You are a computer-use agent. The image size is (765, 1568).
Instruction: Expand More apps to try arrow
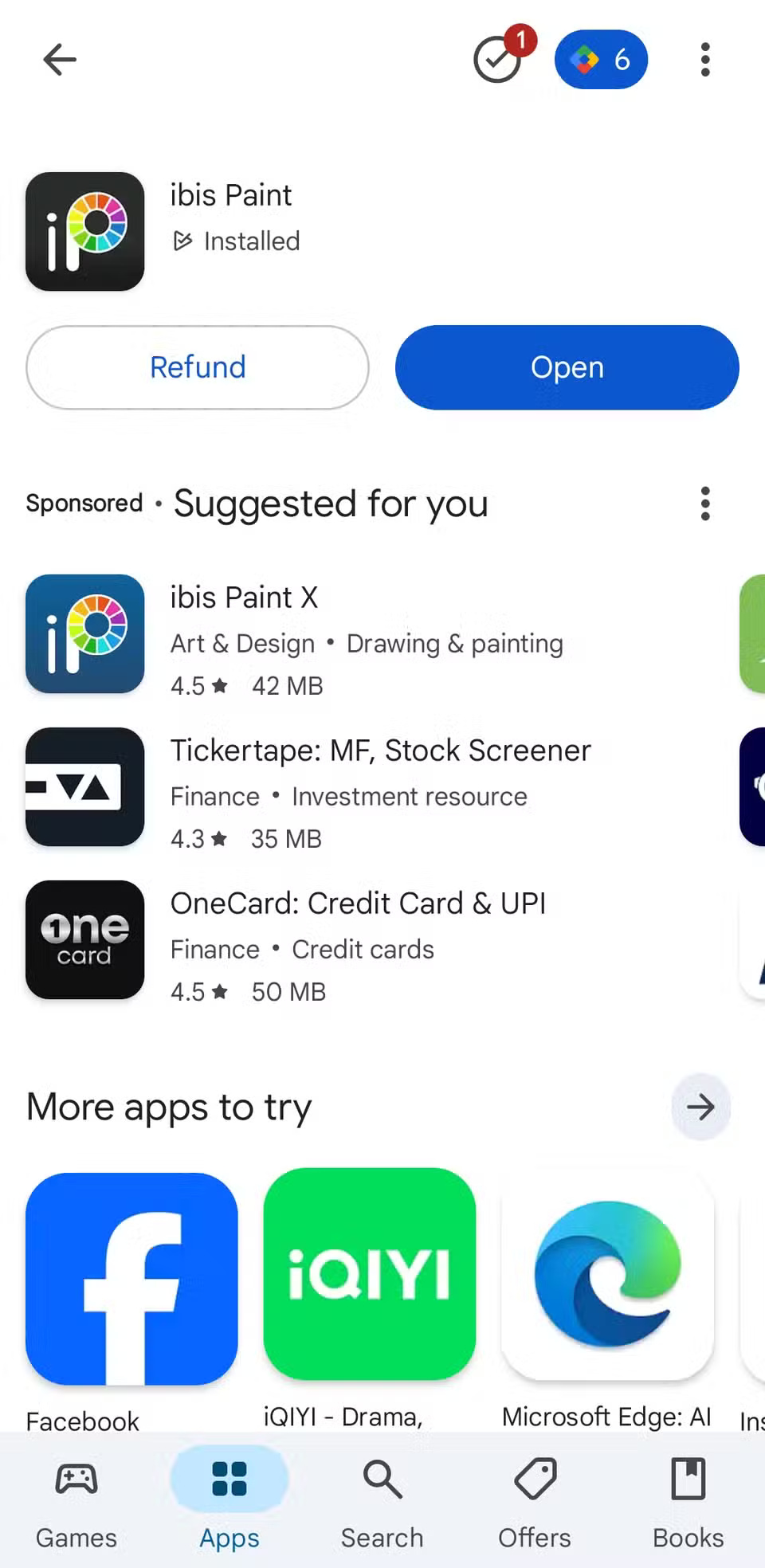coord(700,1107)
